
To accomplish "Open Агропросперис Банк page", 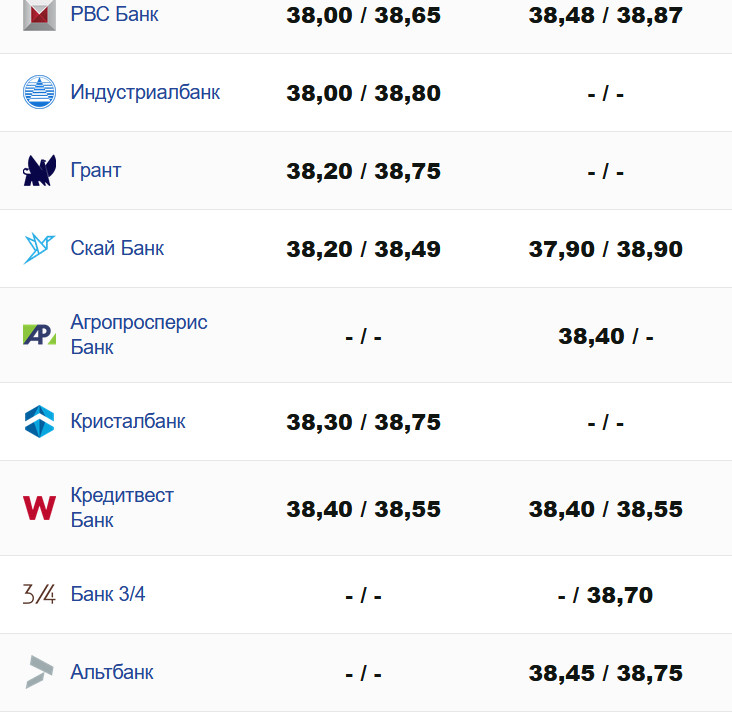I will [138, 335].
